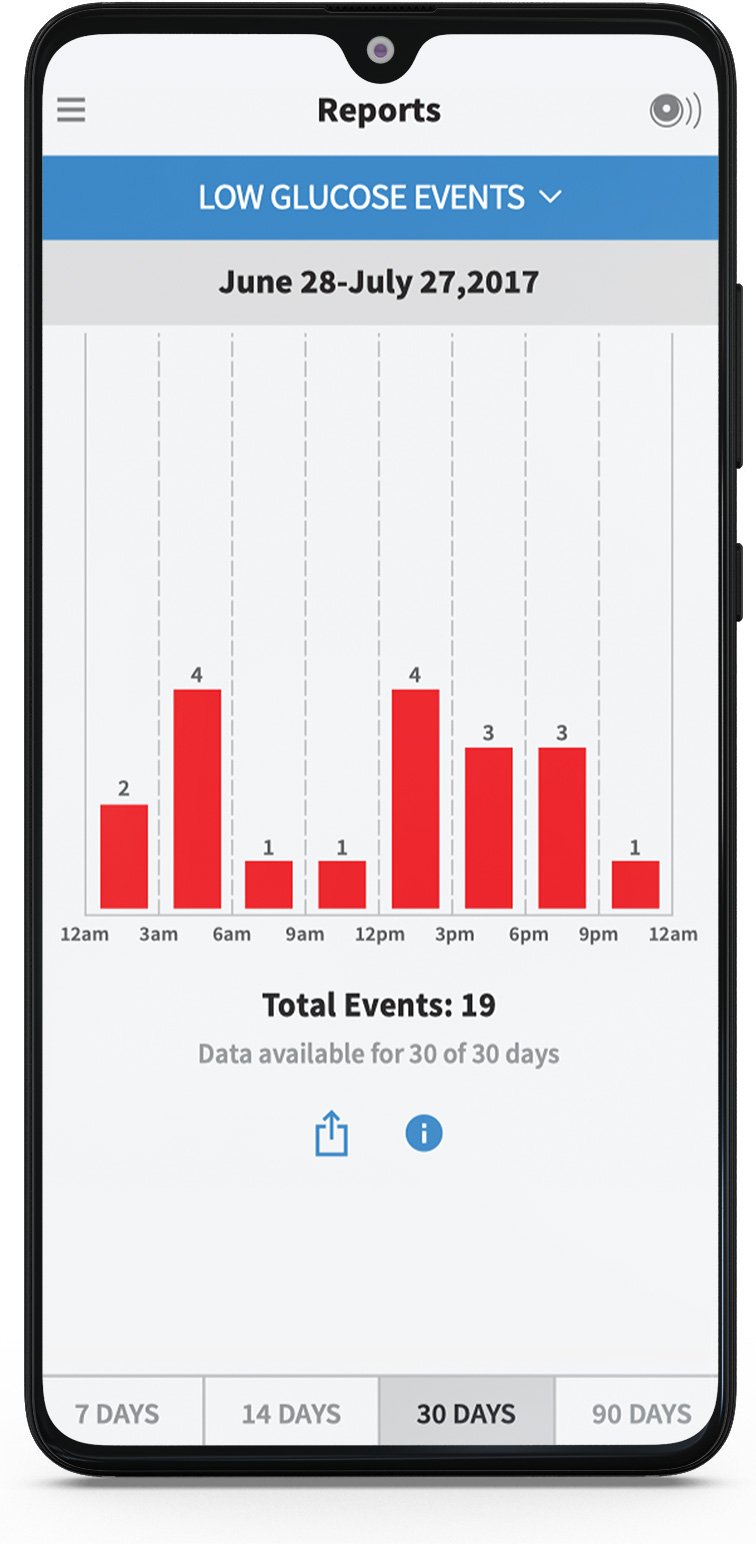
Task: Open the hamburger menu
Action: (71, 110)
